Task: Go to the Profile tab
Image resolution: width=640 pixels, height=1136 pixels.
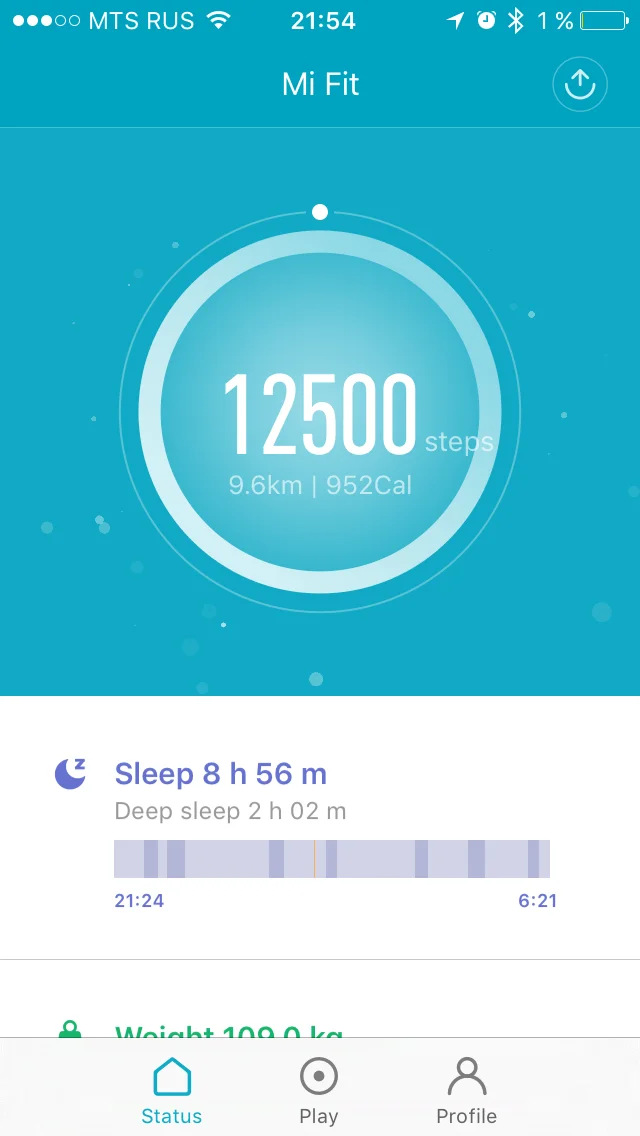Action: 466,1092
